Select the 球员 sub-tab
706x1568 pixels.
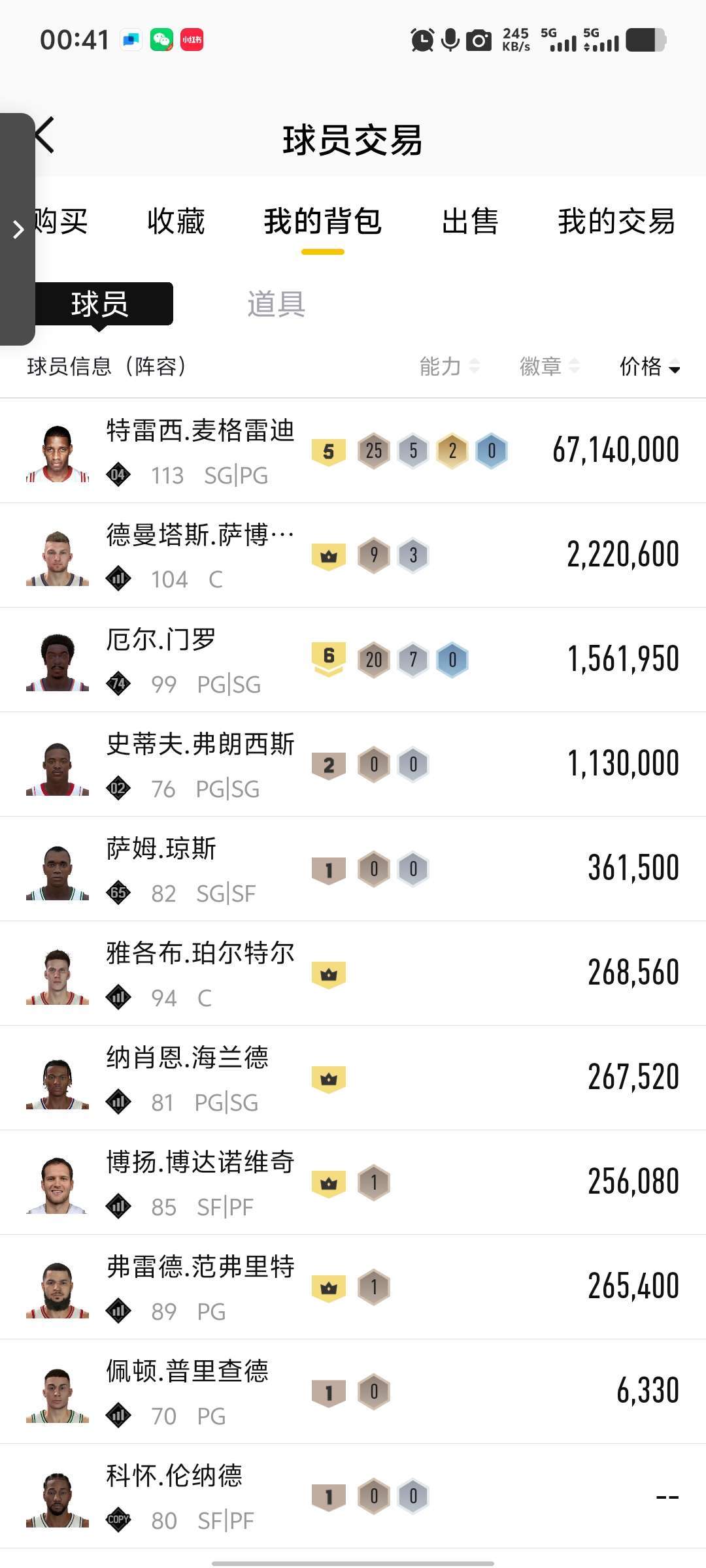(x=99, y=304)
